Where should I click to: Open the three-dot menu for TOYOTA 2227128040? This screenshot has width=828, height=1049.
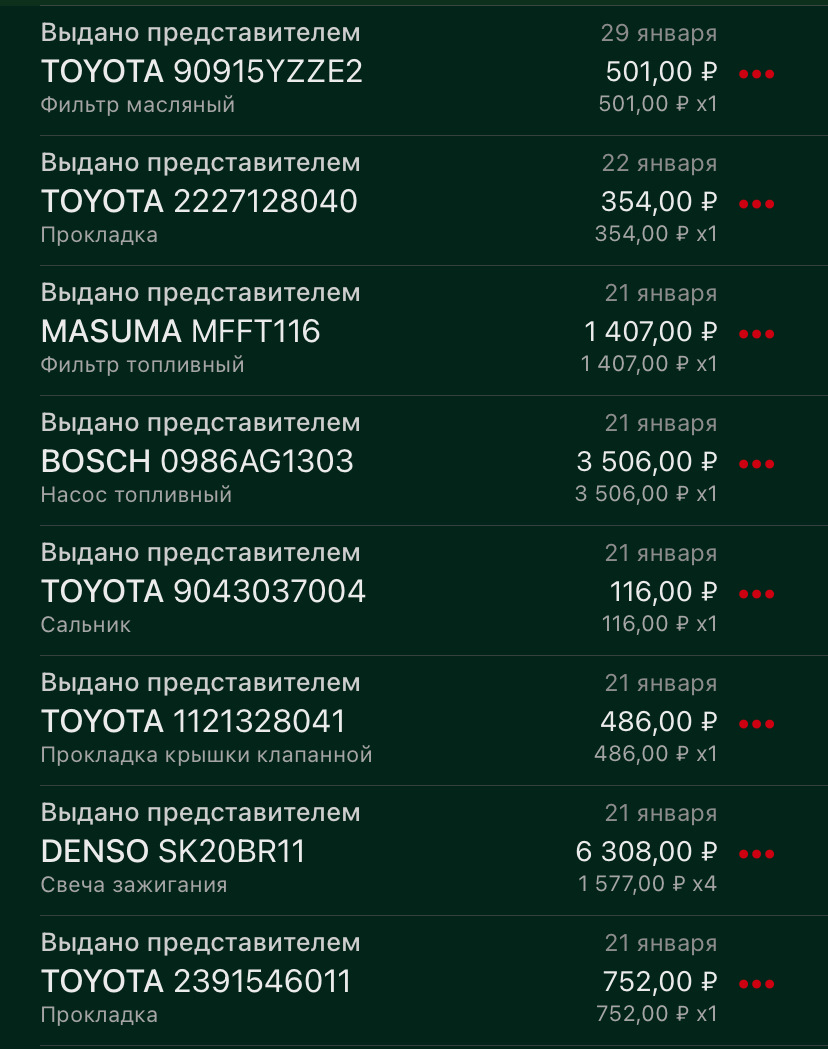pos(756,203)
